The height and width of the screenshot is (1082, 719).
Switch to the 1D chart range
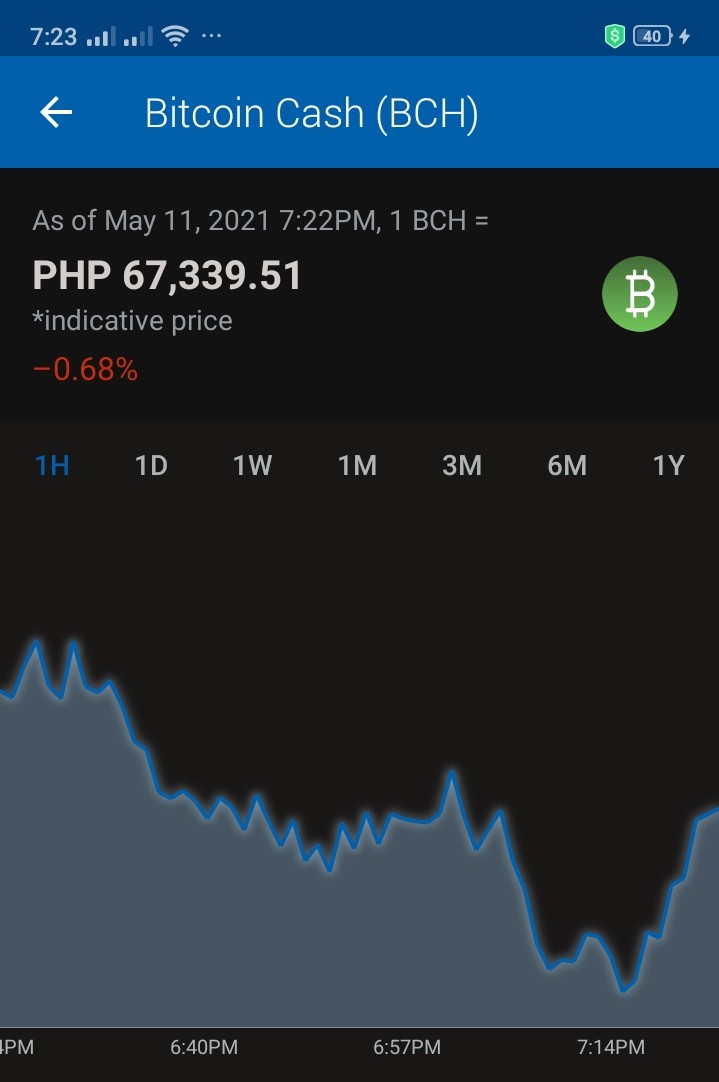coord(151,466)
